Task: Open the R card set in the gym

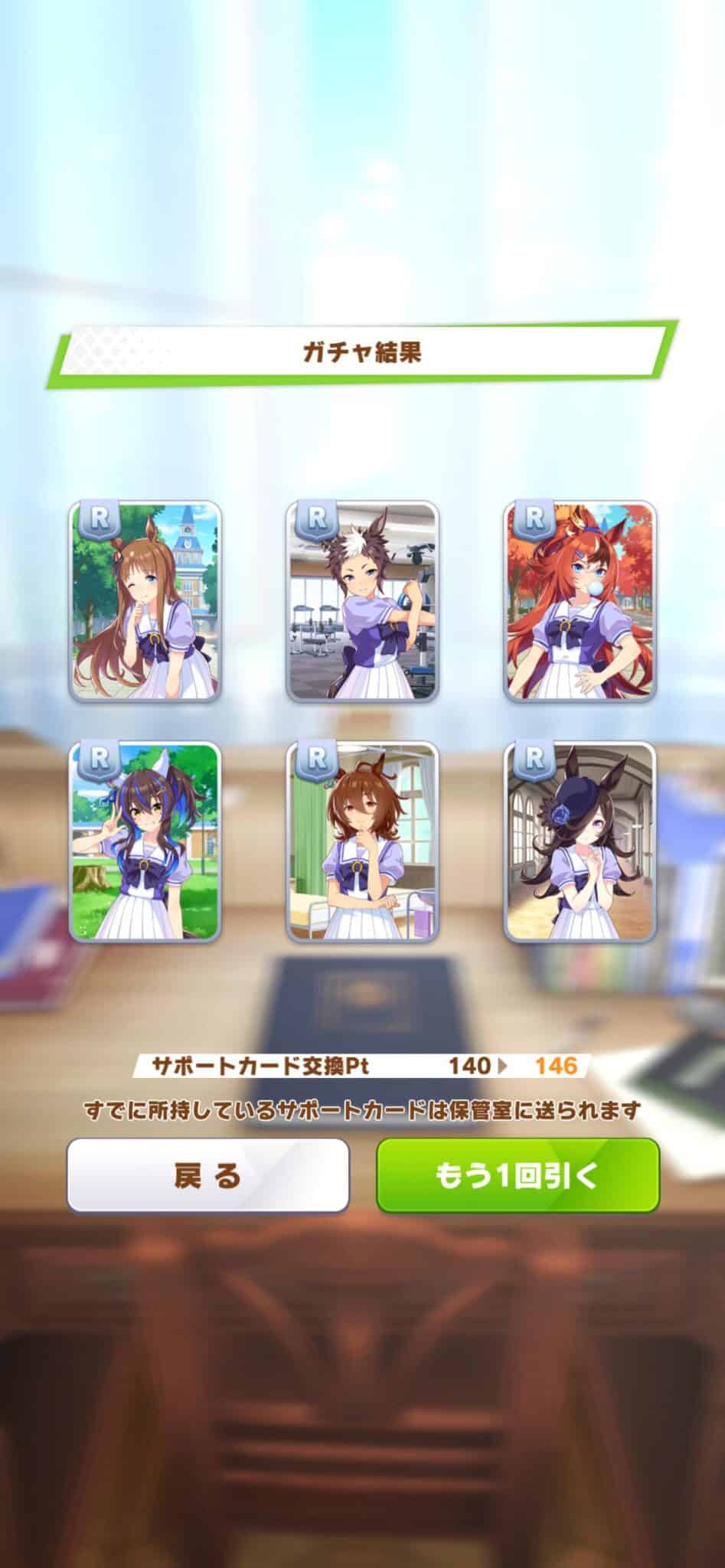Action: click(362, 601)
